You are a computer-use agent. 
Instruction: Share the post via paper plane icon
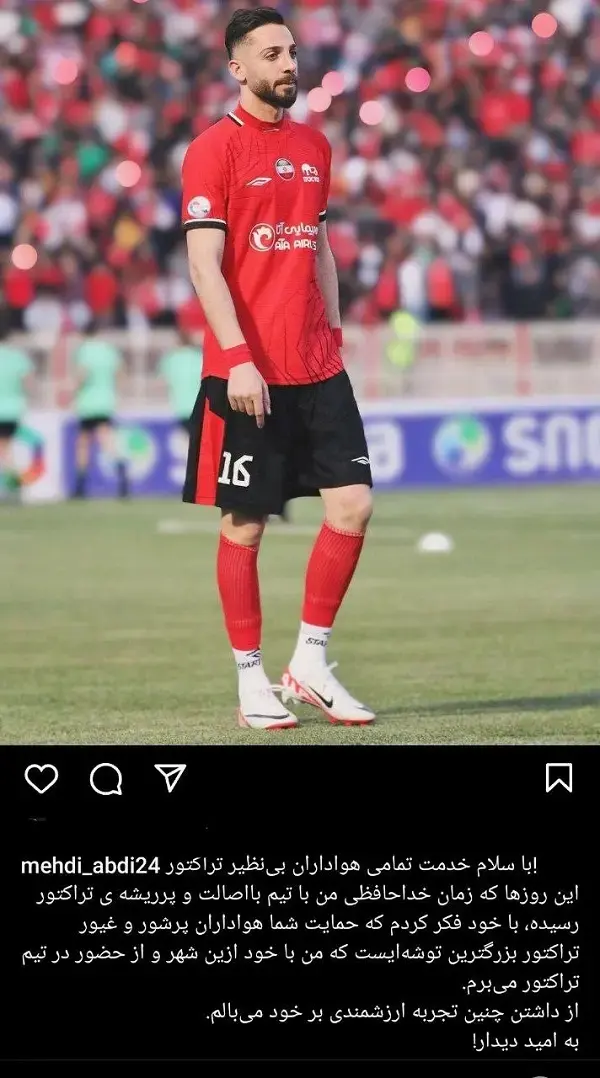tap(170, 777)
